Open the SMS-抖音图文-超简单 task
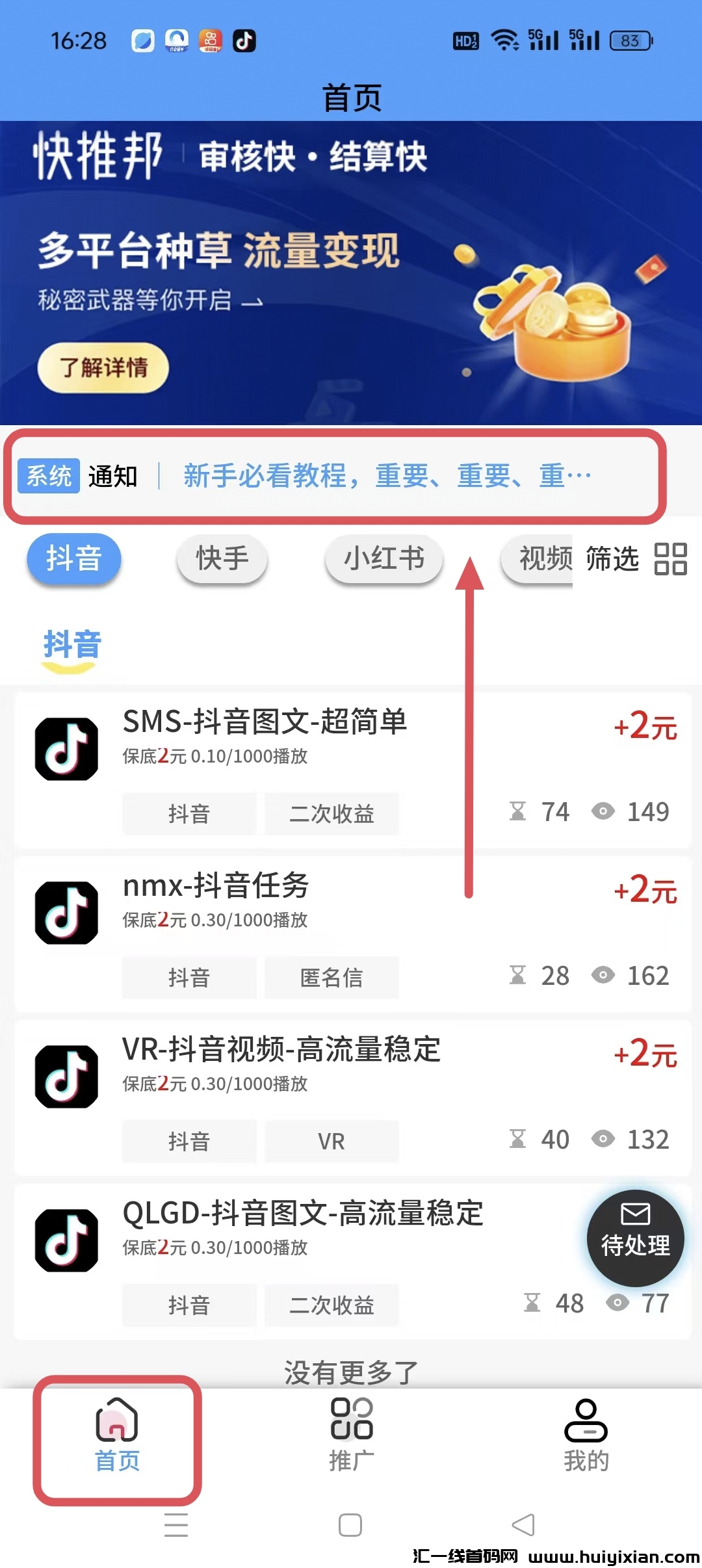The image size is (702, 1568). [265, 723]
